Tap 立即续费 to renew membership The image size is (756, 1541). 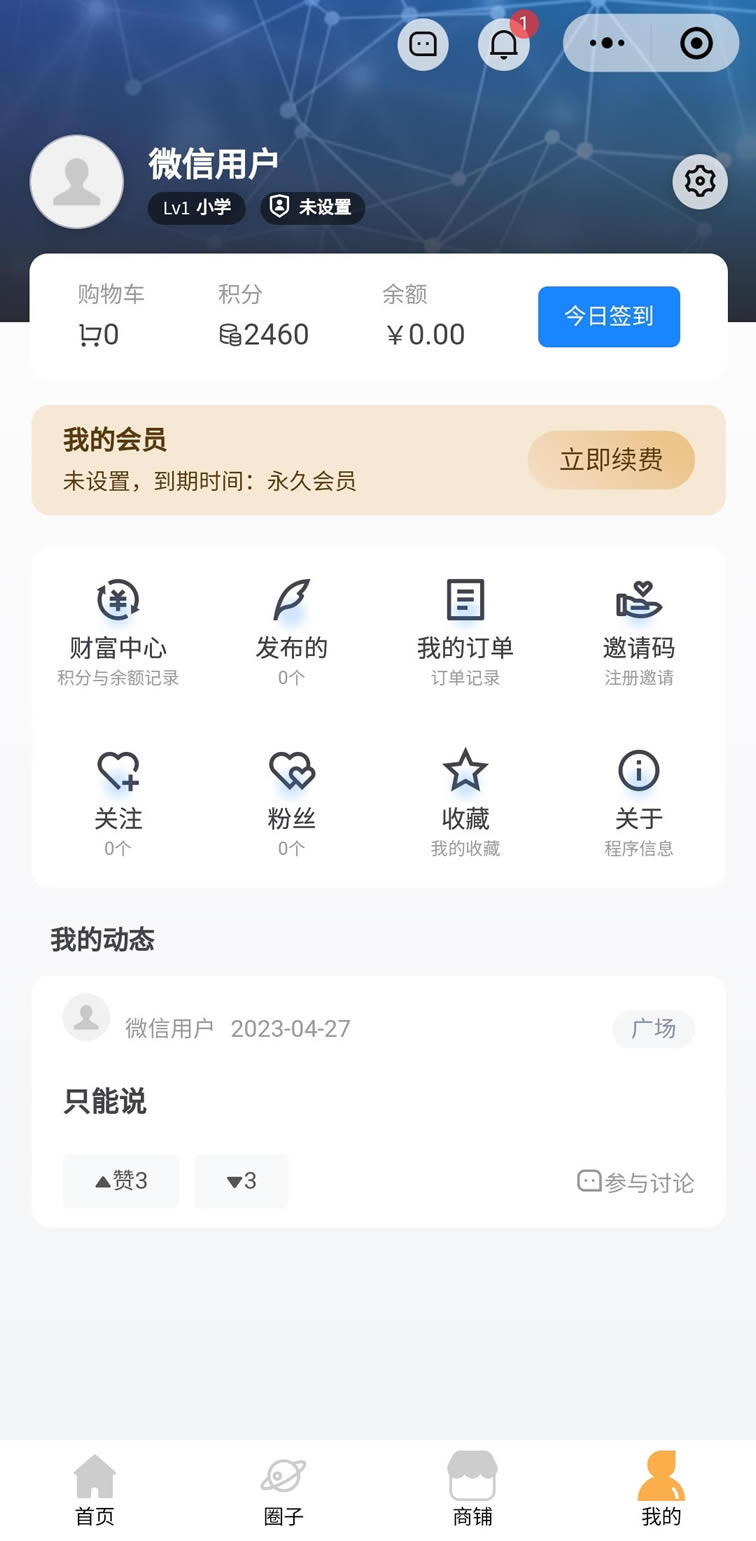(x=611, y=460)
